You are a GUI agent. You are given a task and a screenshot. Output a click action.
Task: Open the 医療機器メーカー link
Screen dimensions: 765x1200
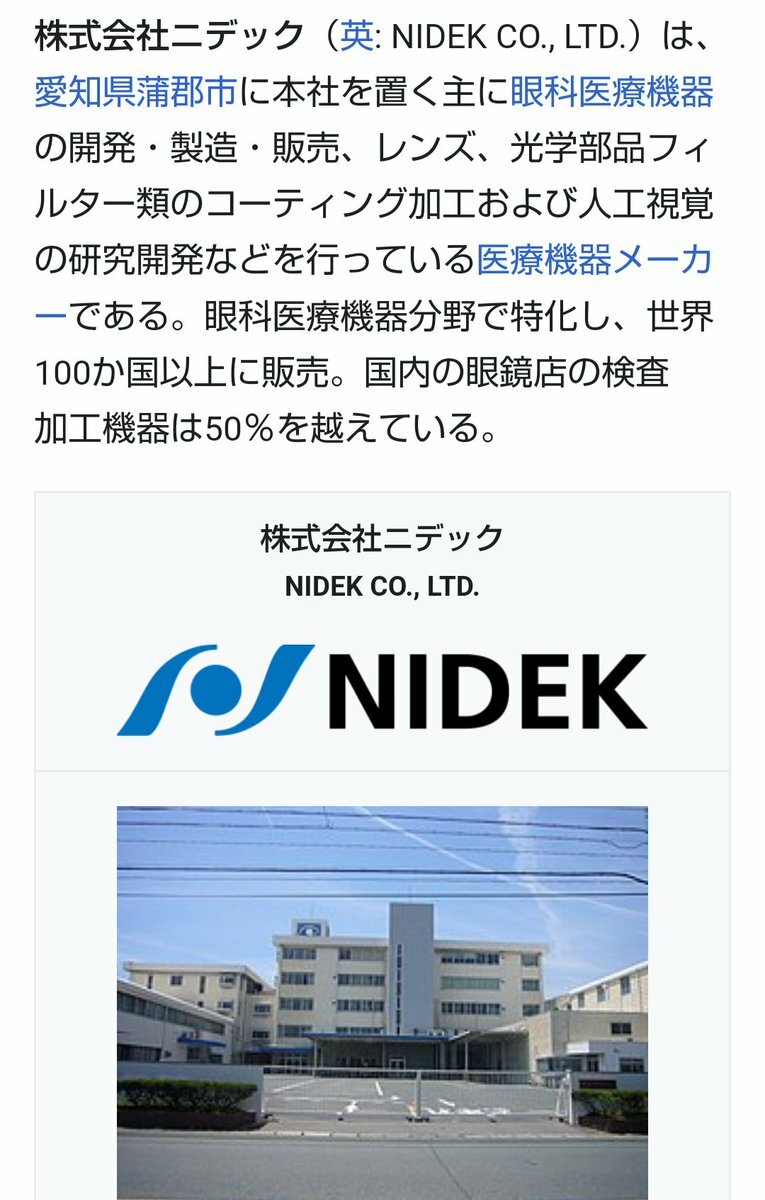pos(594,262)
